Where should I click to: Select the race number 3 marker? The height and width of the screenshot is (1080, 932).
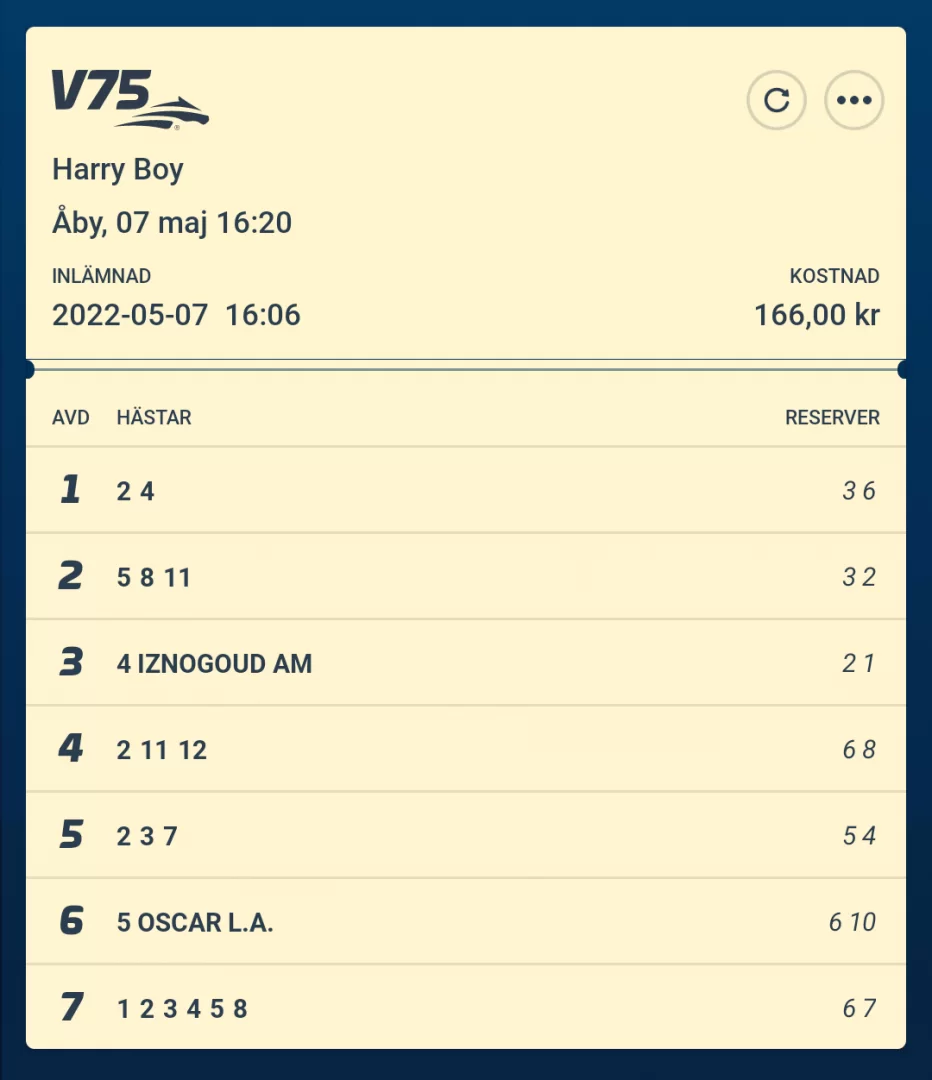70,663
